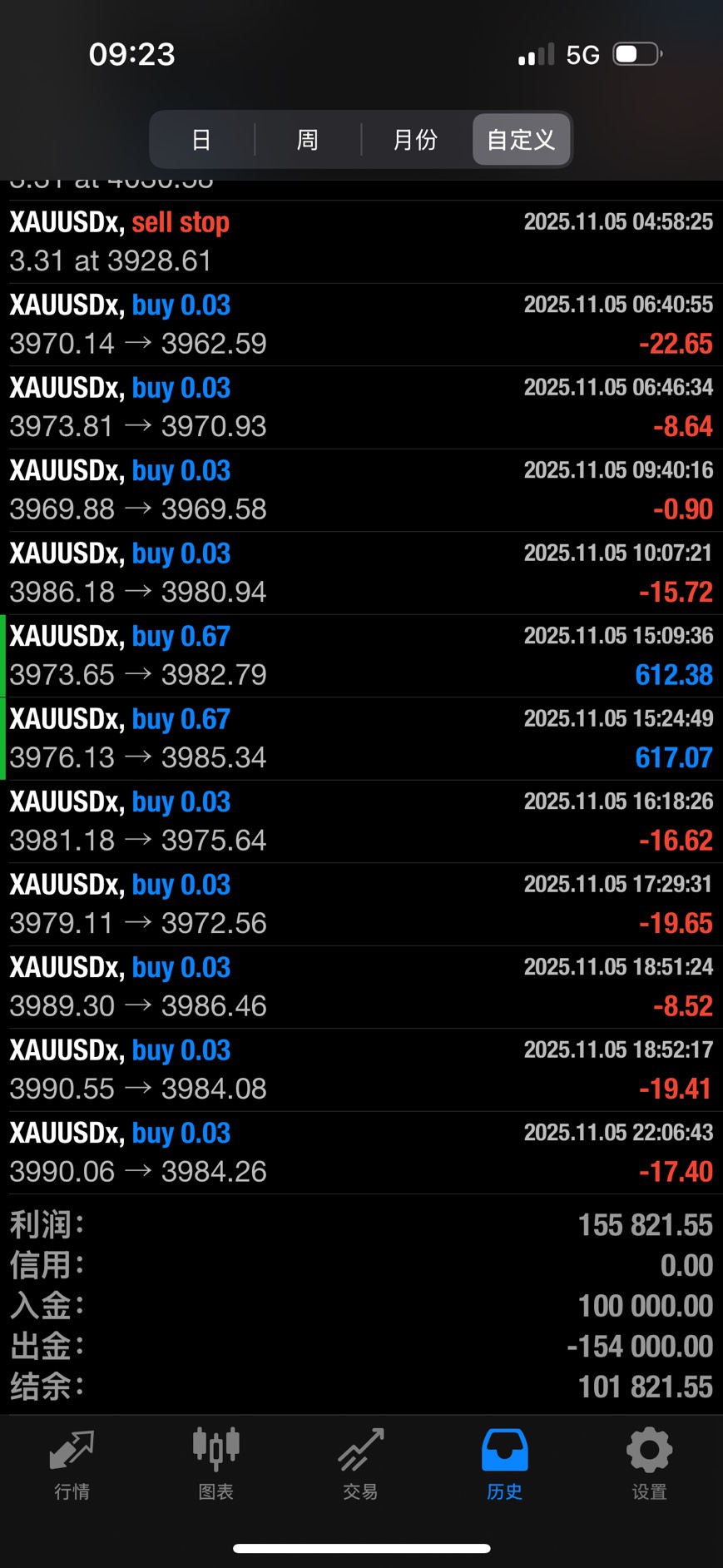Switch to the 日 period filter
The height and width of the screenshot is (1568, 723).
click(x=201, y=140)
